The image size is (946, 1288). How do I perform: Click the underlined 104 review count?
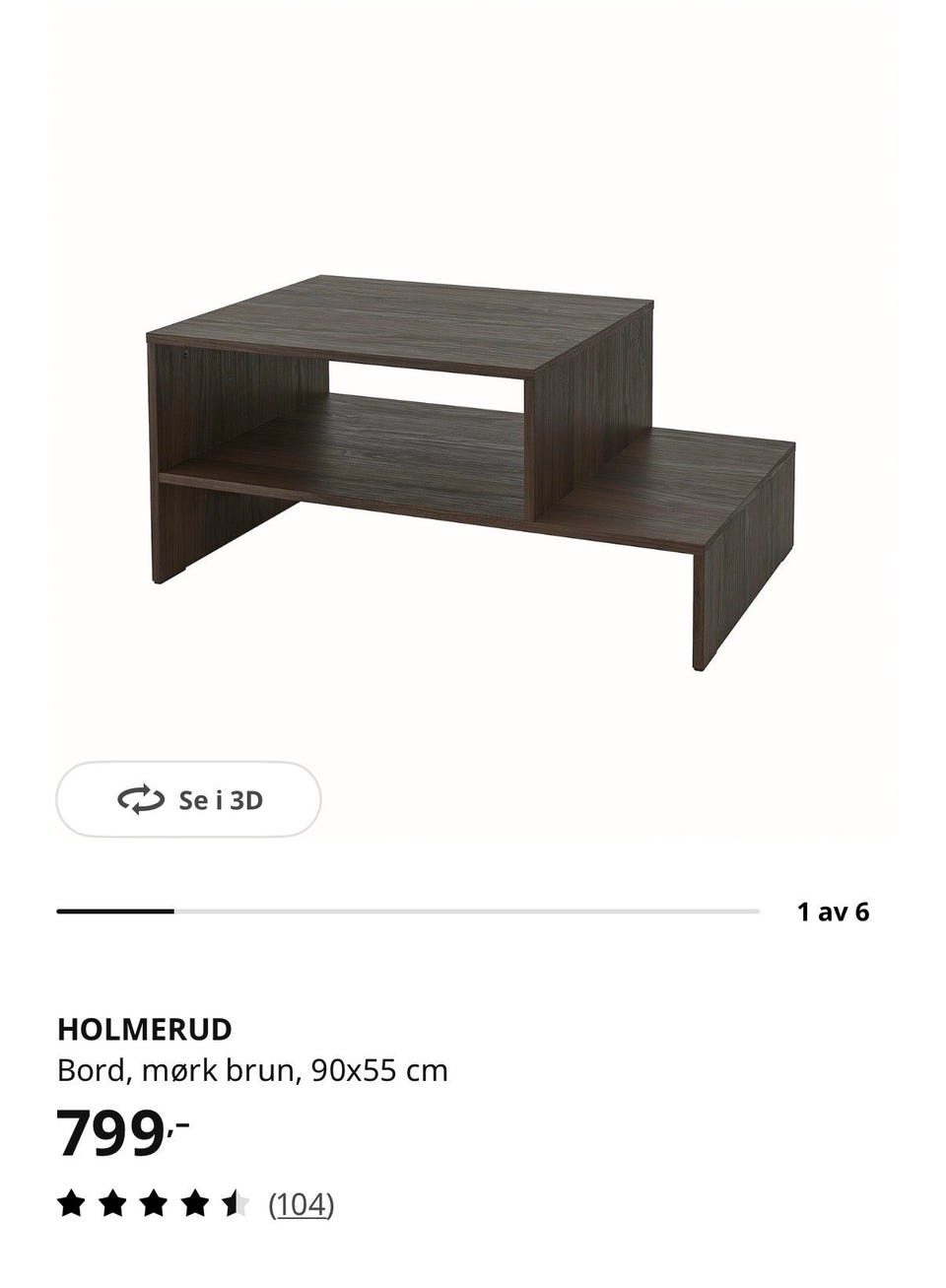(x=301, y=1204)
